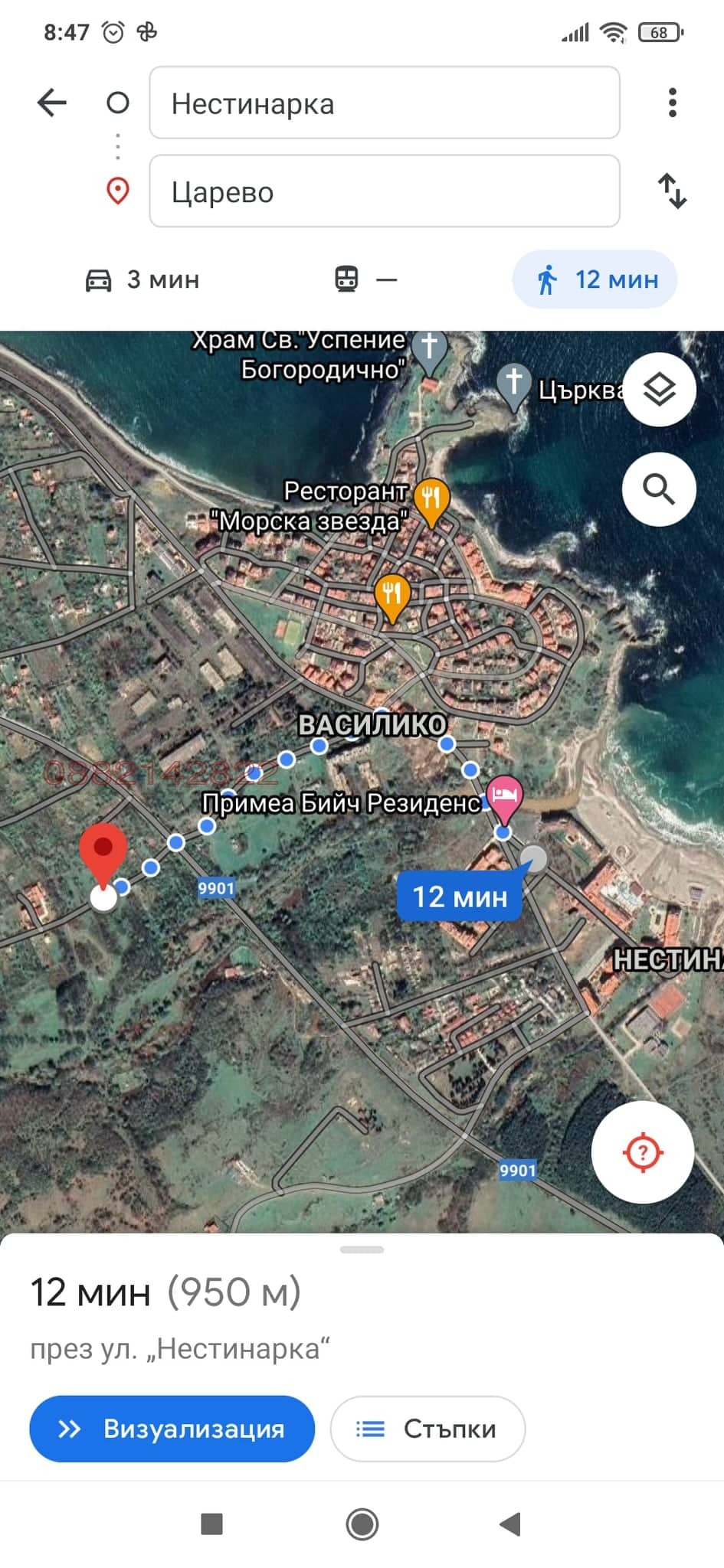Edit the starting point field Нестинарка
Screen dimensions: 724x1568
pyautogui.click(x=384, y=103)
